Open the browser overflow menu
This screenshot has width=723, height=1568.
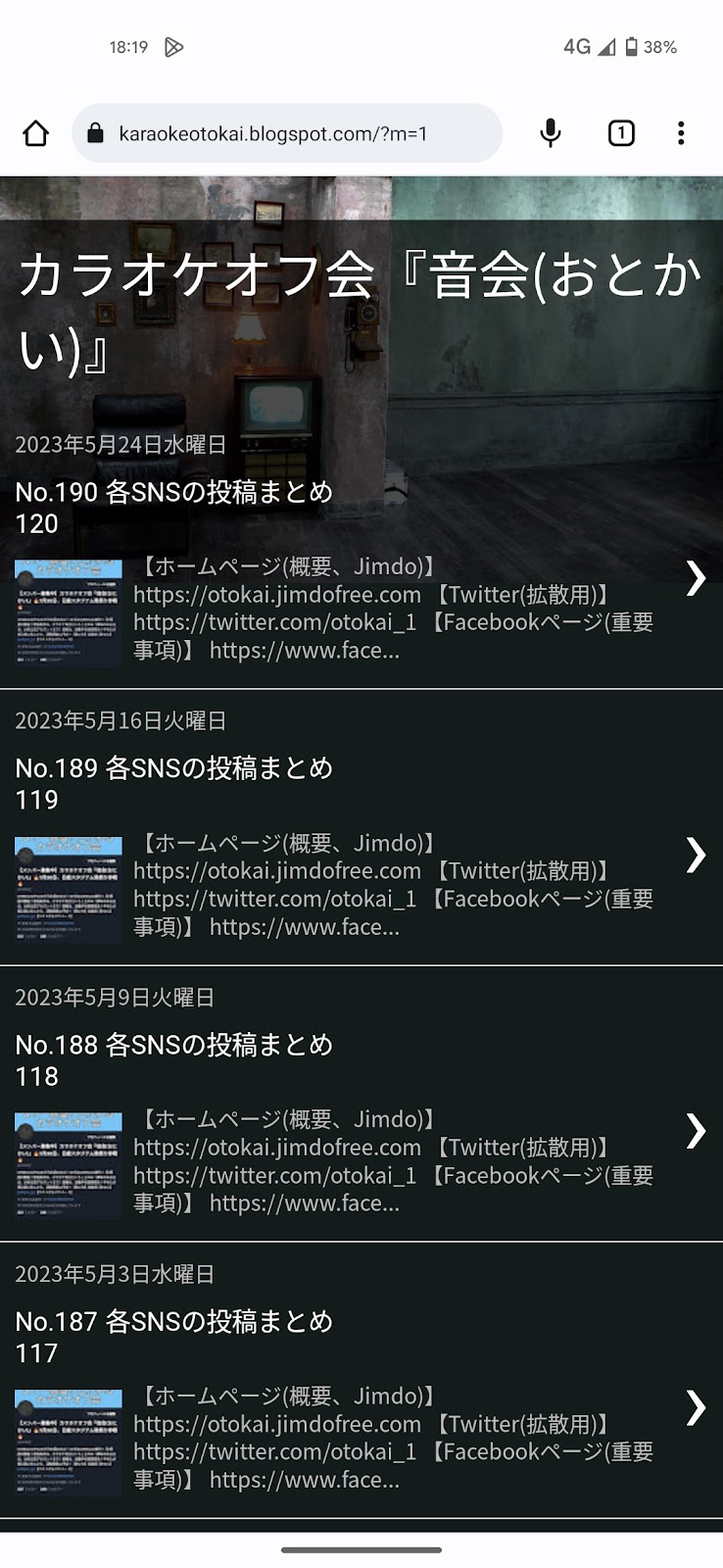(x=681, y=133)
